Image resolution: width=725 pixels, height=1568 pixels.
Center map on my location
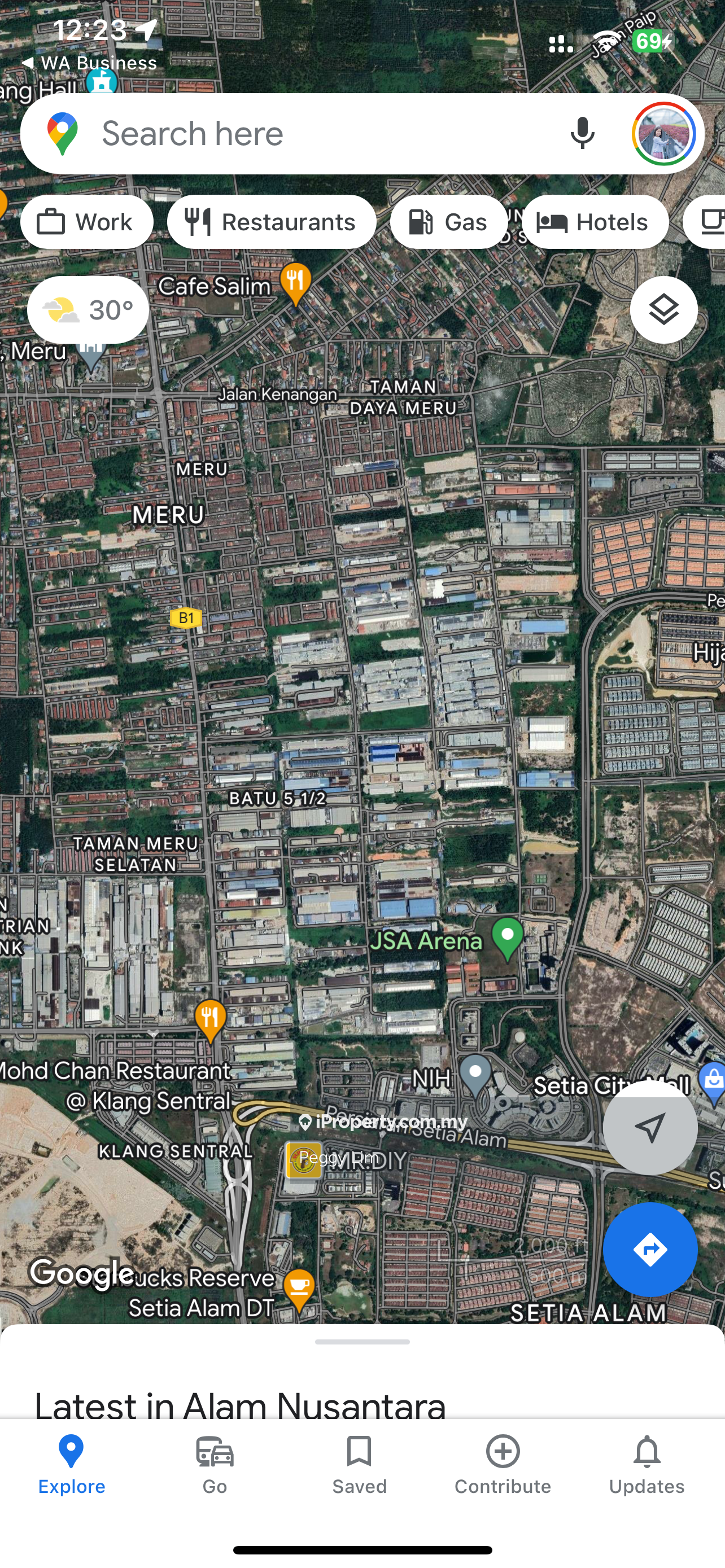click(x=649, y=1127)
